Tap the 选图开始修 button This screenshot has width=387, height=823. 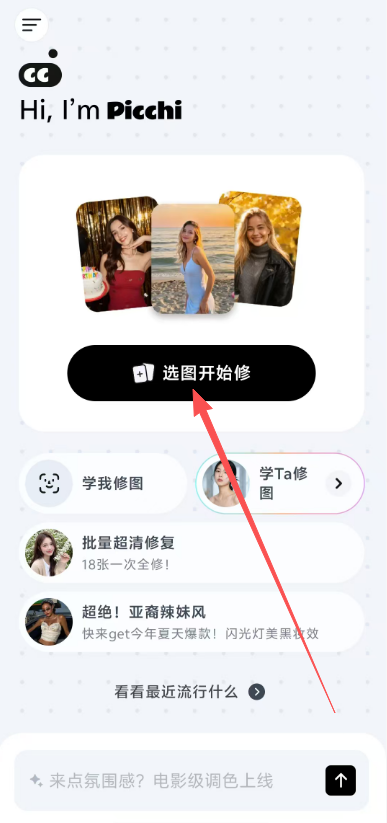pos(191,373)
